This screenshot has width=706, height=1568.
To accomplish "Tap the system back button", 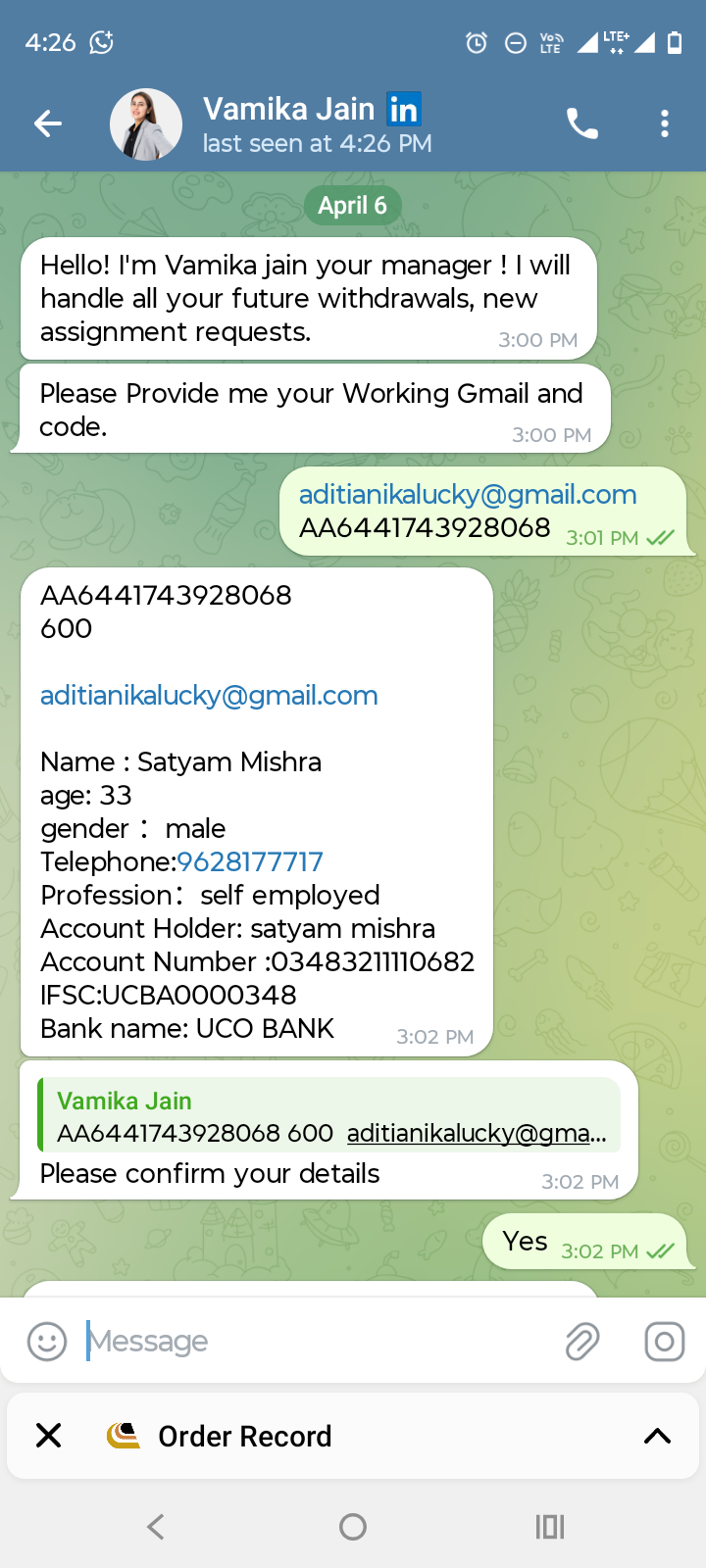I will click(x=155, y=1526).
